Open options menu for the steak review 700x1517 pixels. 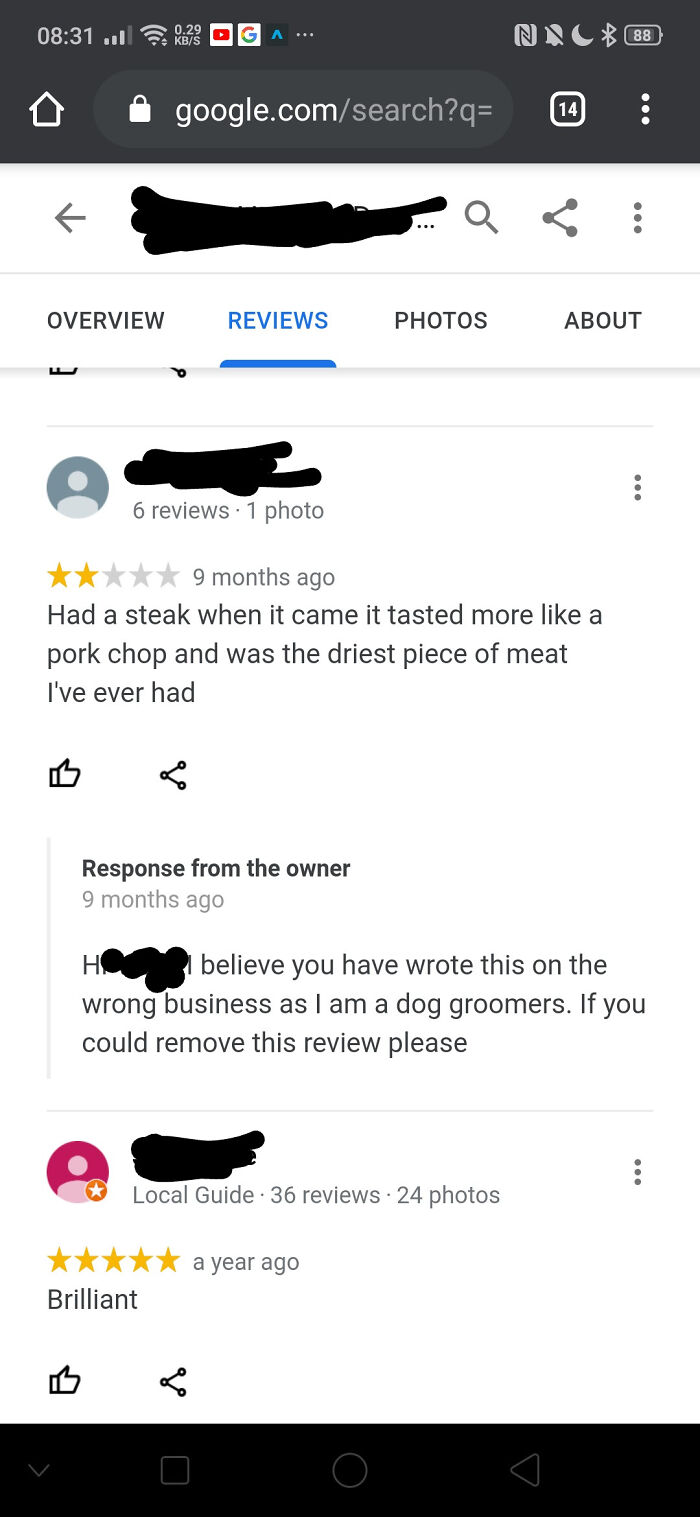(637, 488)
